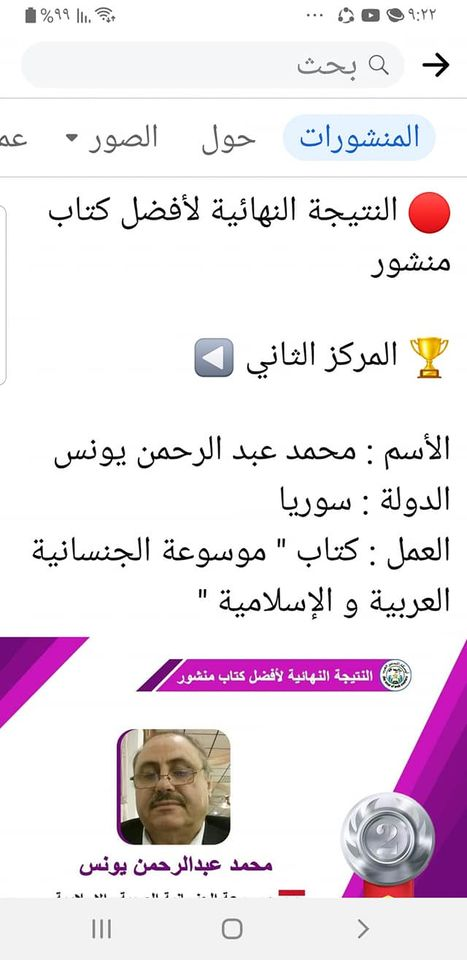The width and height of the screenshot is (467, 960).
Task: Open the post image of محمد عبدالرحمن يونس
Action: pyautogui.click(x=233, y=768)
